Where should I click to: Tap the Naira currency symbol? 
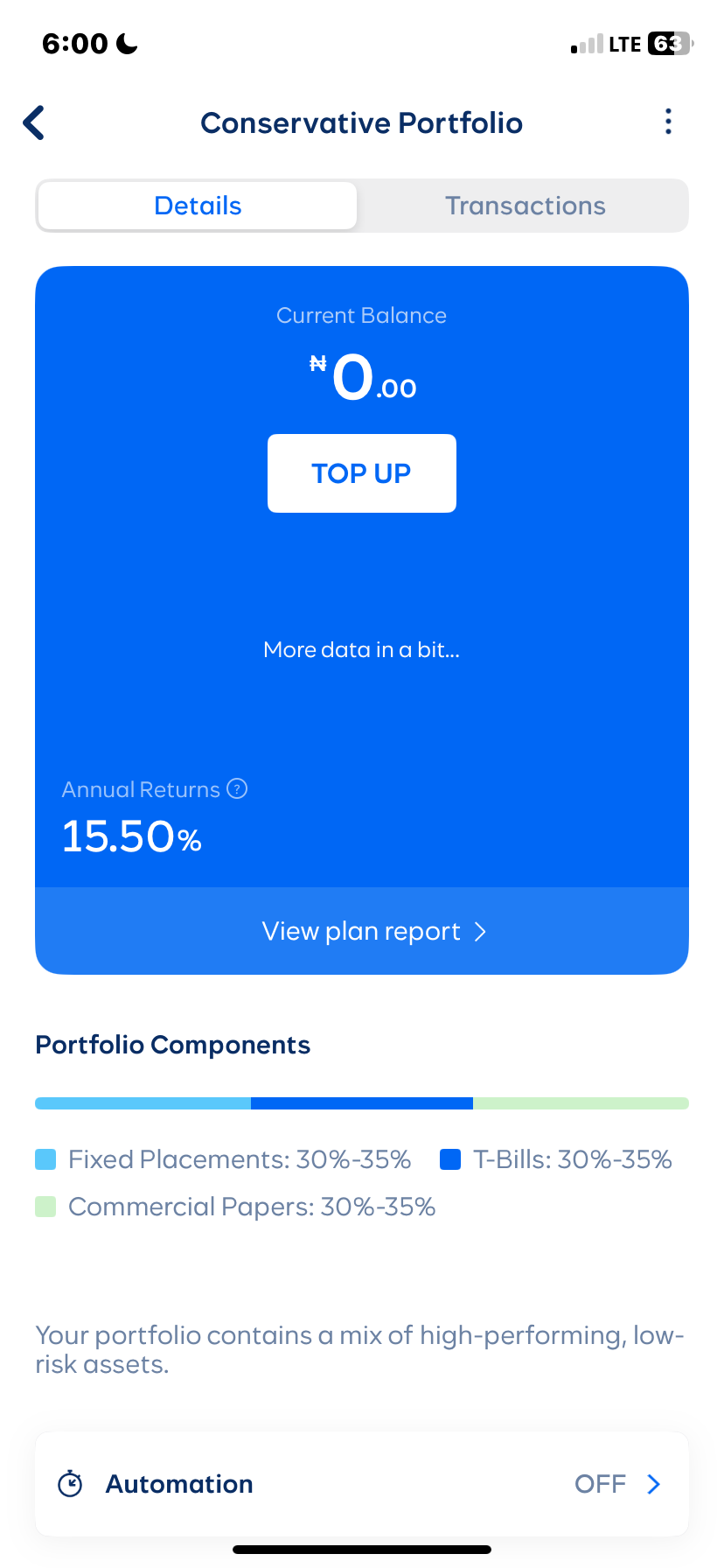click(x=318, y=366)
